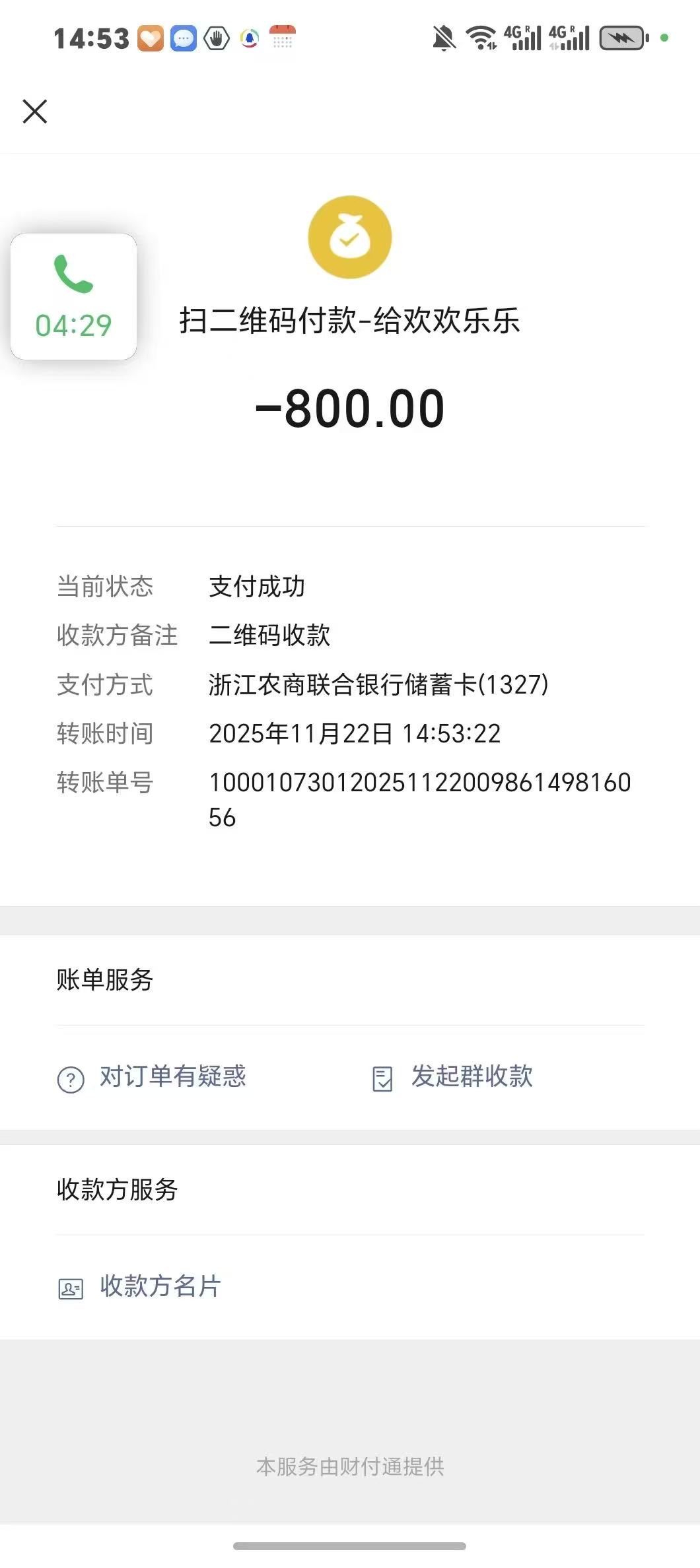Close the payment details page
Image resolution: width=700 pixels, height=1568 pixels.
(x=35, y=112)
